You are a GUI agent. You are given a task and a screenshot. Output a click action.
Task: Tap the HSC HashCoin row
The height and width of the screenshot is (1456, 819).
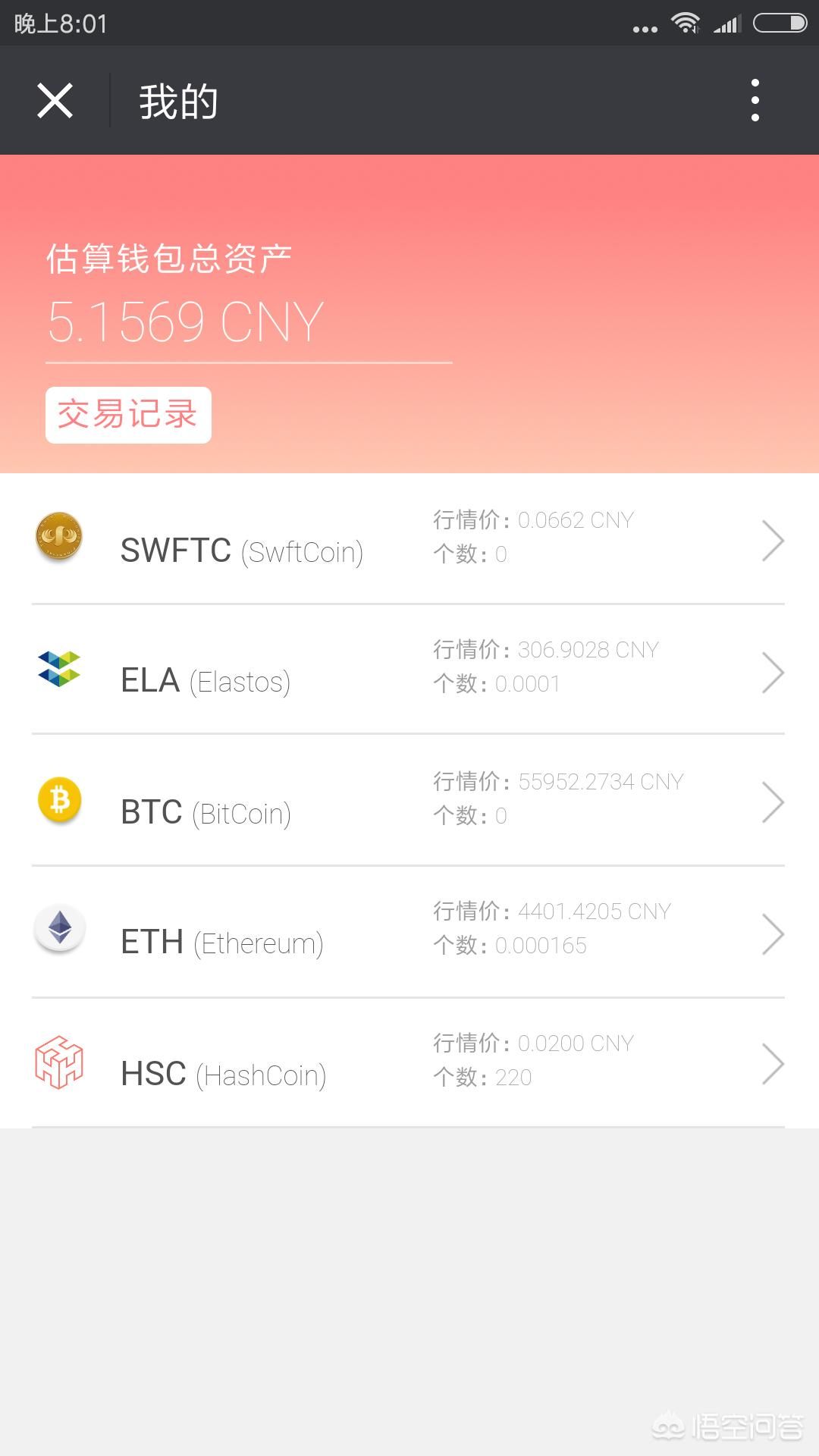tap(408, 1063)
